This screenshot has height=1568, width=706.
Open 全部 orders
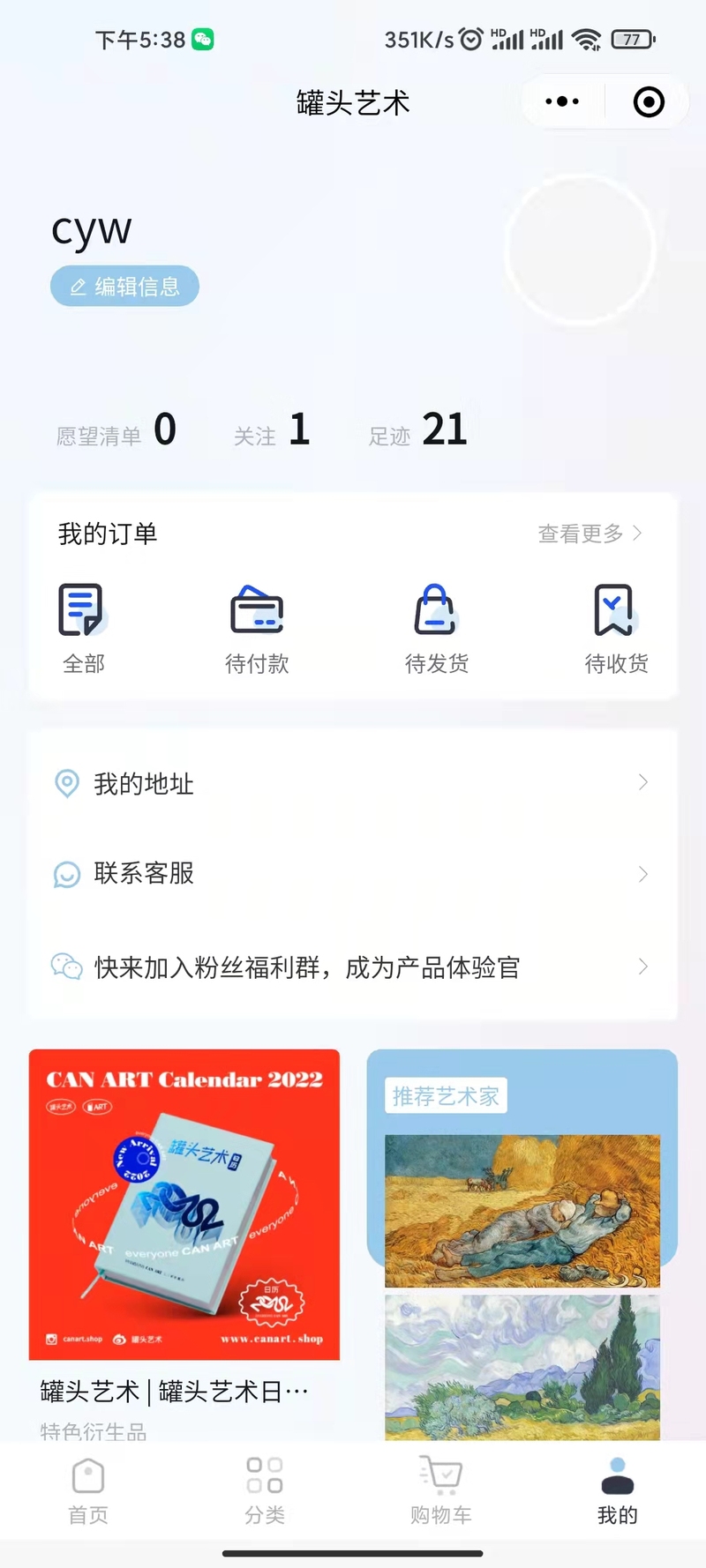[x=83, y=628]
